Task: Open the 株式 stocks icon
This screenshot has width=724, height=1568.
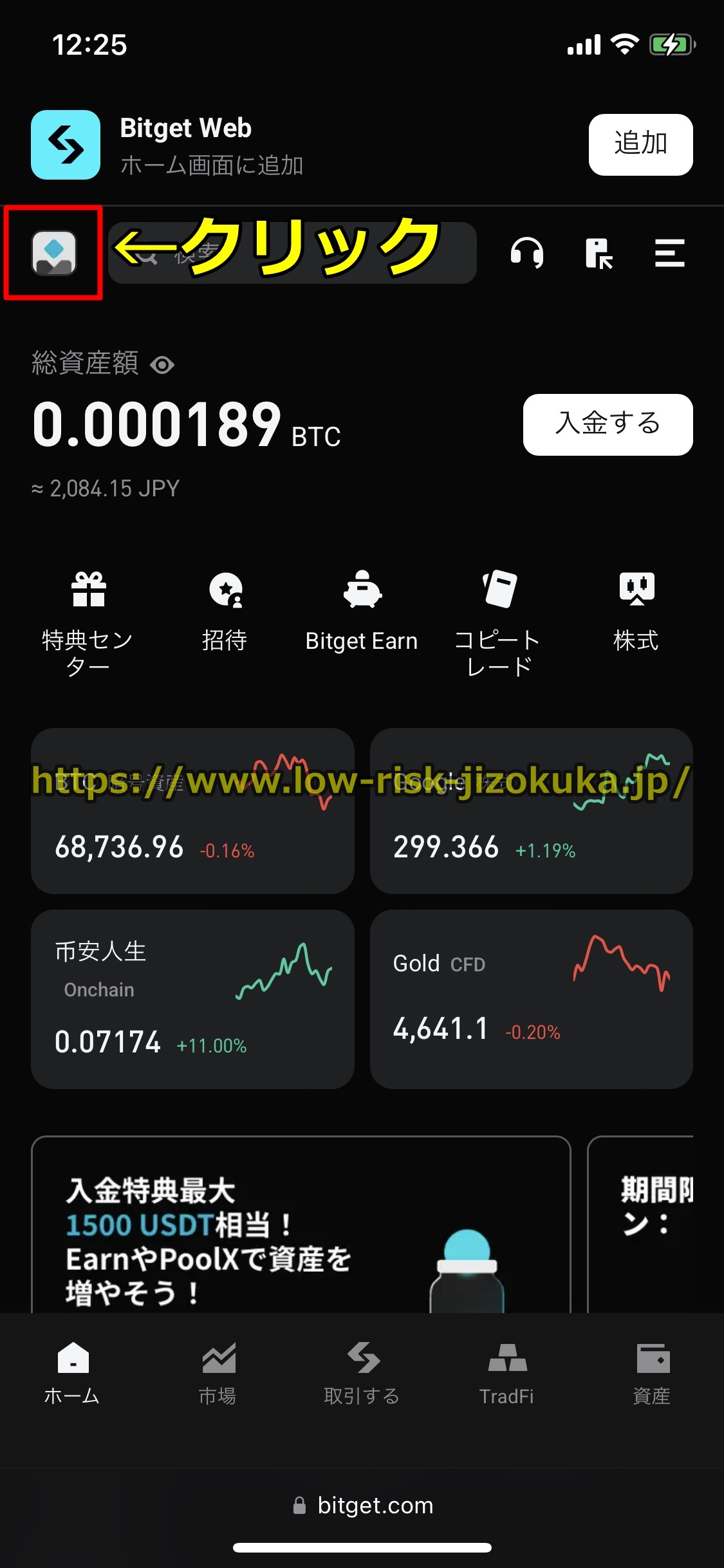Action: (636, 589)
